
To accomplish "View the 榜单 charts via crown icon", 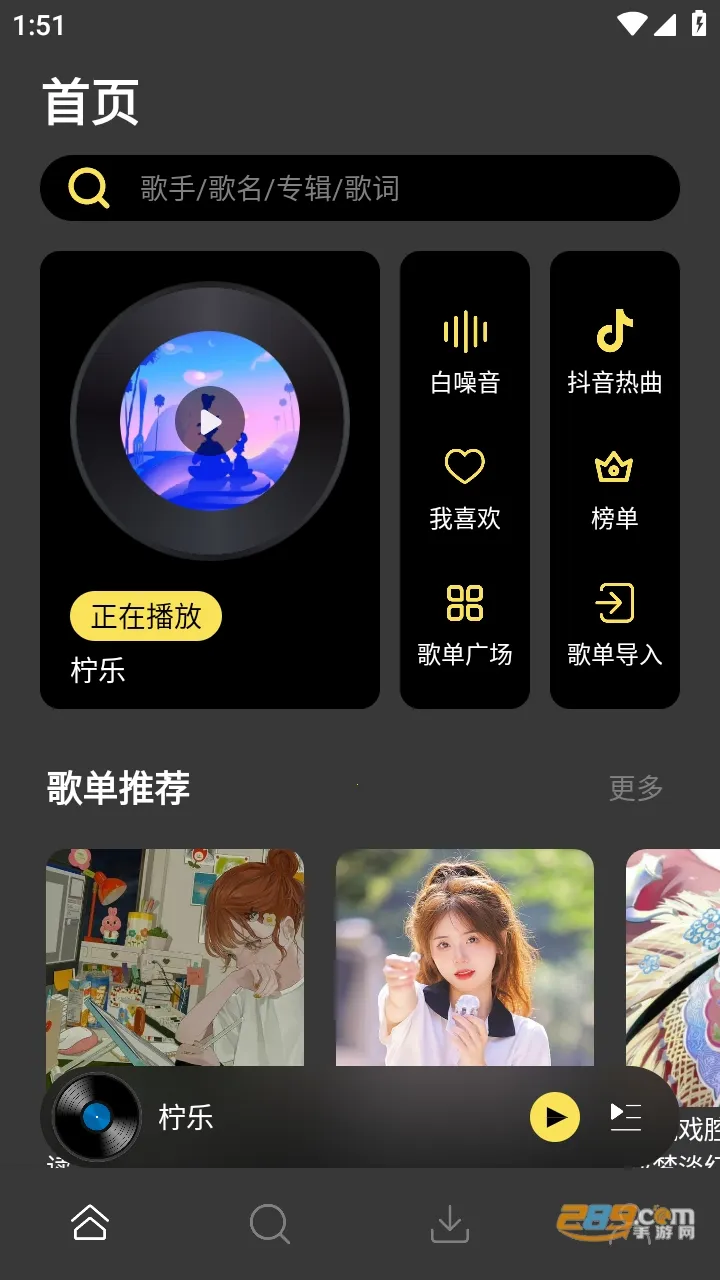I will pyautogui.click(x=614, y=467).
